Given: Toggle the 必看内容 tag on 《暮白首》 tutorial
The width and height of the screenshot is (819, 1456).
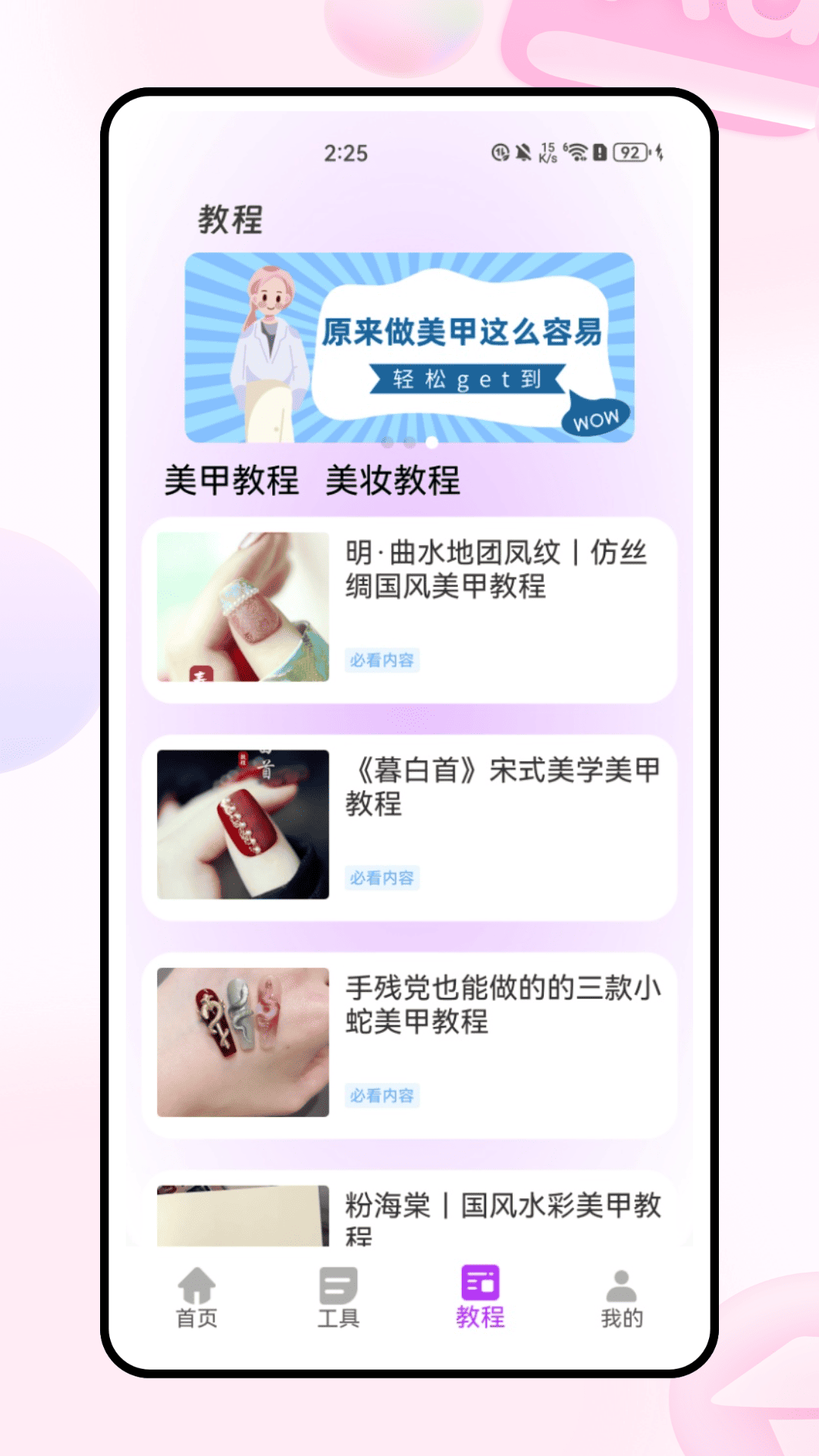Looking at the screenshot, I should pyautogui.click(x=383, y=877).
